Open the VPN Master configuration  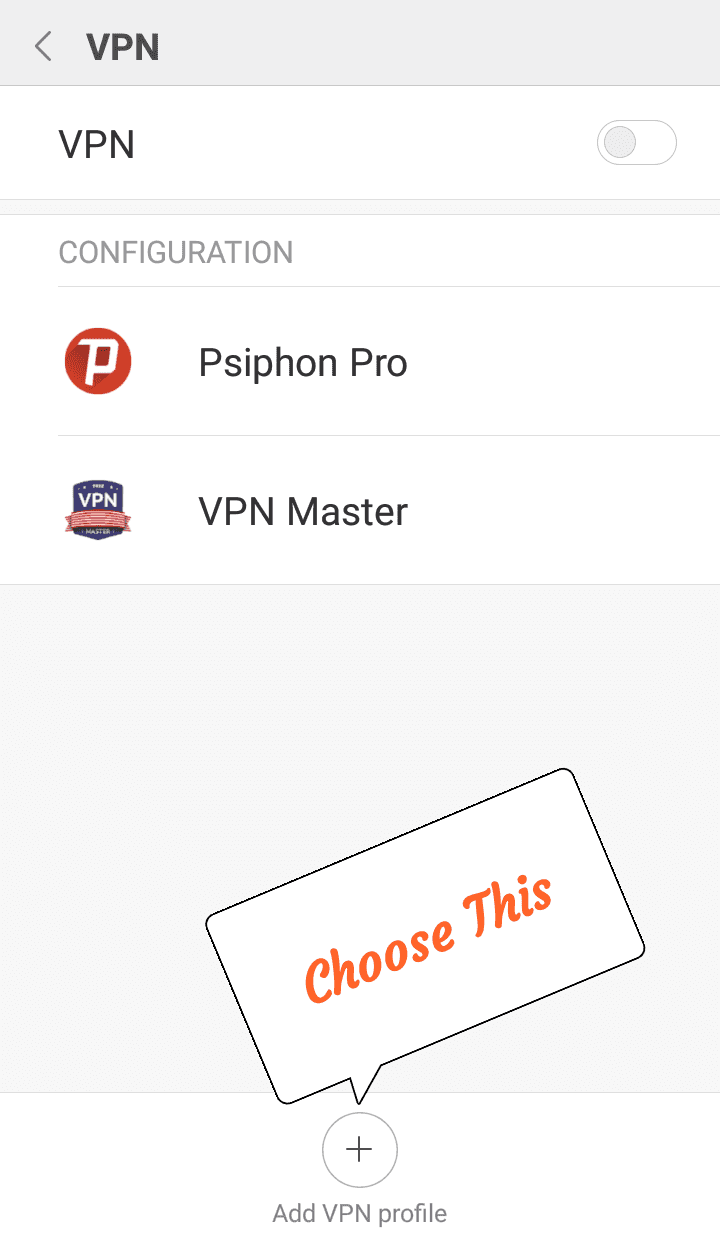coord(302,511)
